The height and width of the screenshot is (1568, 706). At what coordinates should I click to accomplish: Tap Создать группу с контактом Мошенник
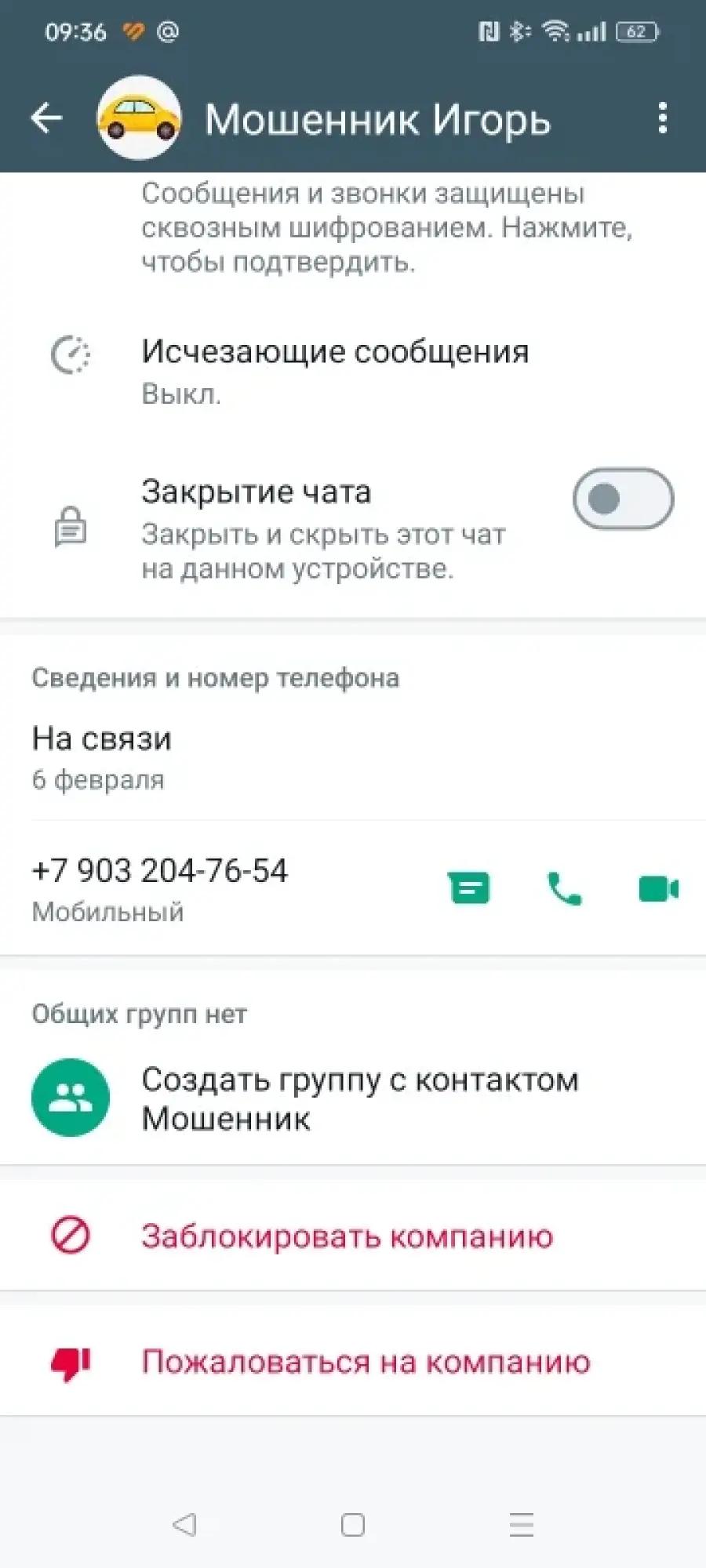(x=353, y=1098)
